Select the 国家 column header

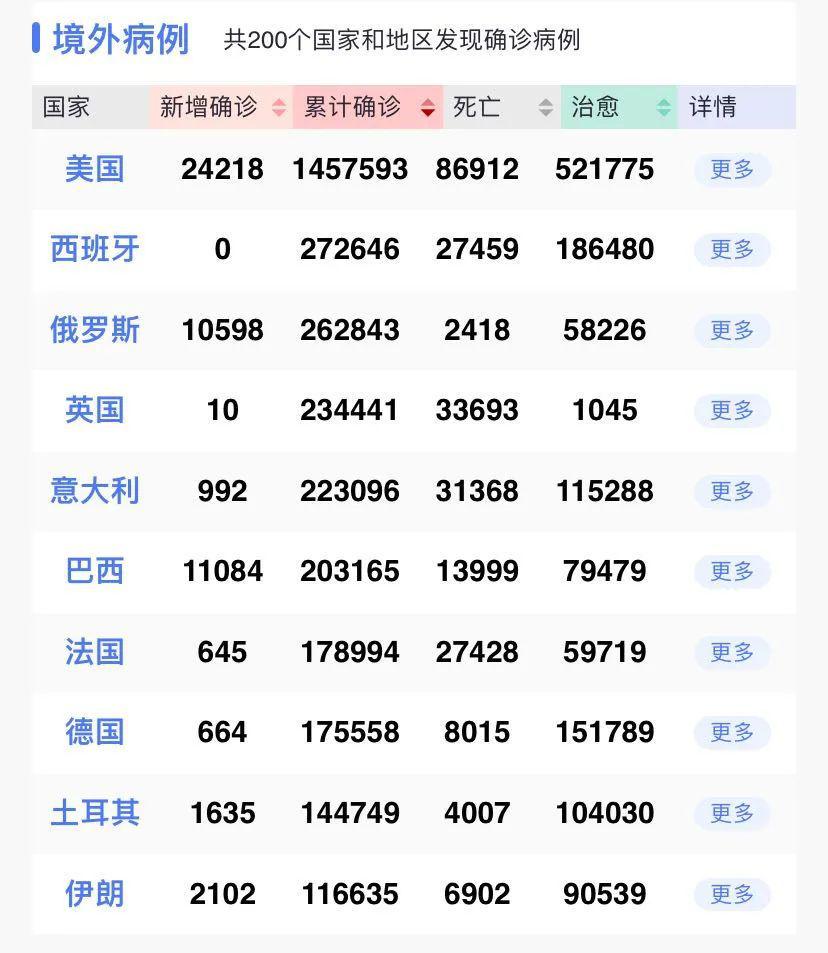pos(65,107)
